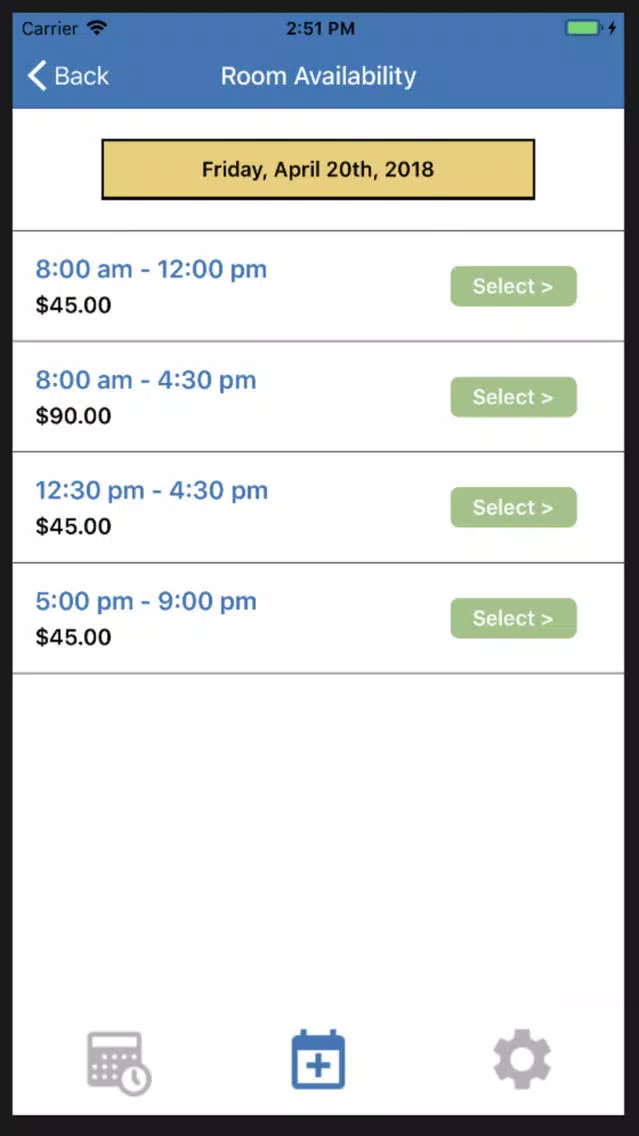Image resolution: width=639 pixels, height=1136 pixels.
Task: Go back using the Back button
Action: pyautogui.click(x=68, y=75)
